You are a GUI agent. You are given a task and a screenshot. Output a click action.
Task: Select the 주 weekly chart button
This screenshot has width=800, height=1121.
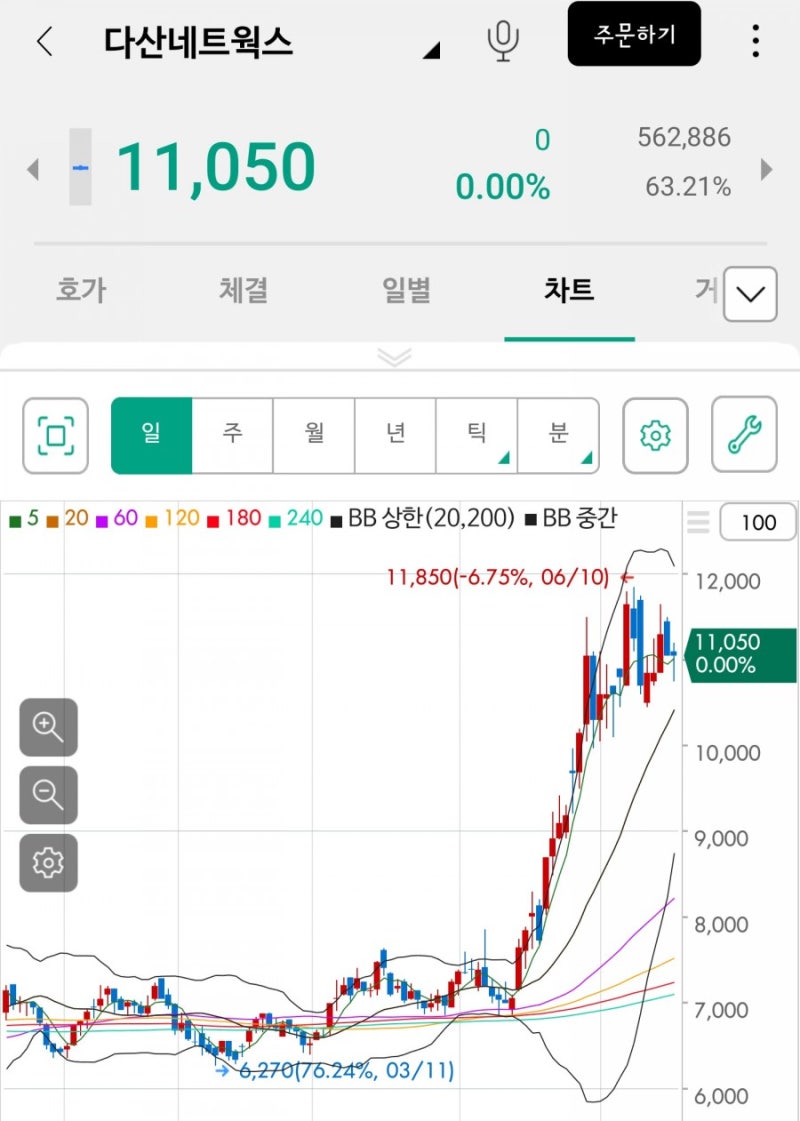pos(233,436)
